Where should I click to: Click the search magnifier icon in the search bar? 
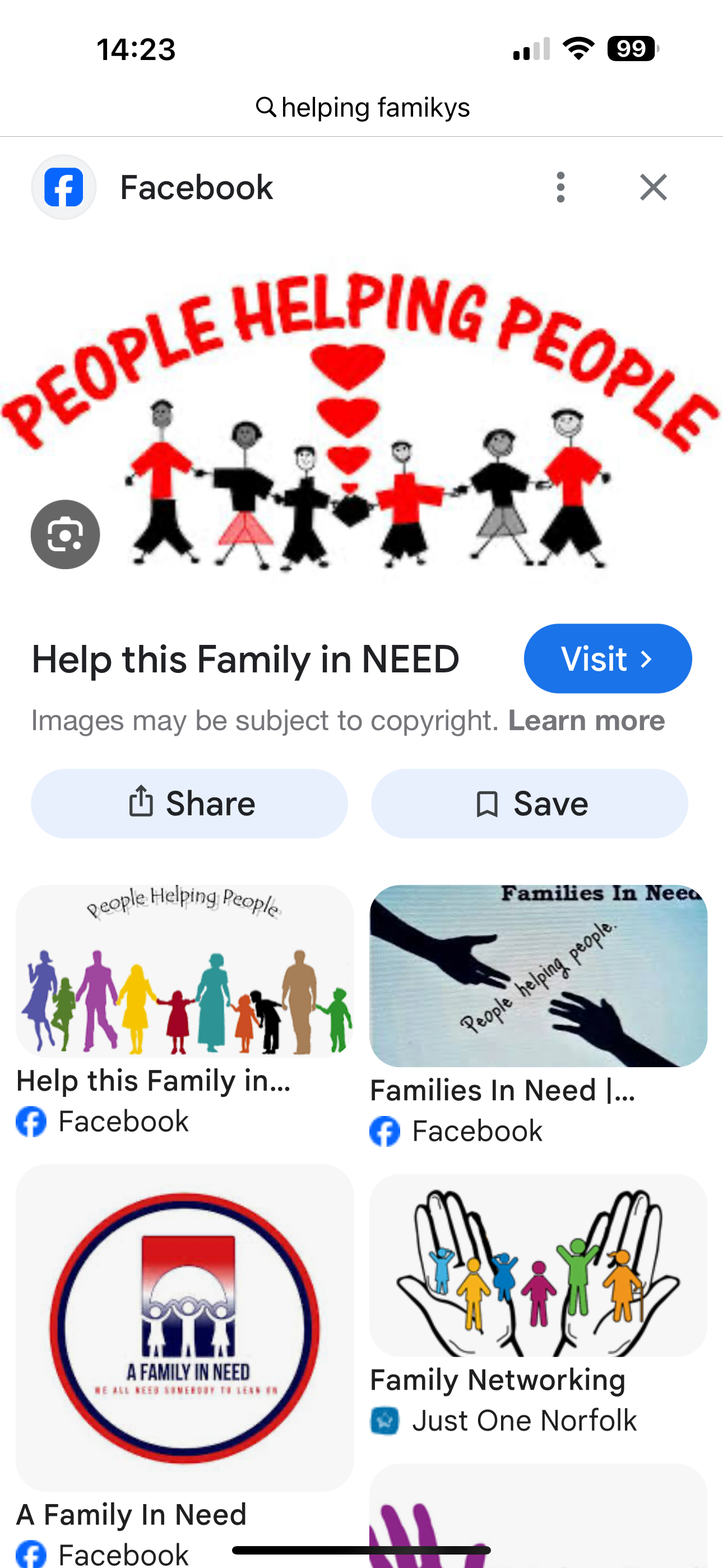[x=267, y=107]
